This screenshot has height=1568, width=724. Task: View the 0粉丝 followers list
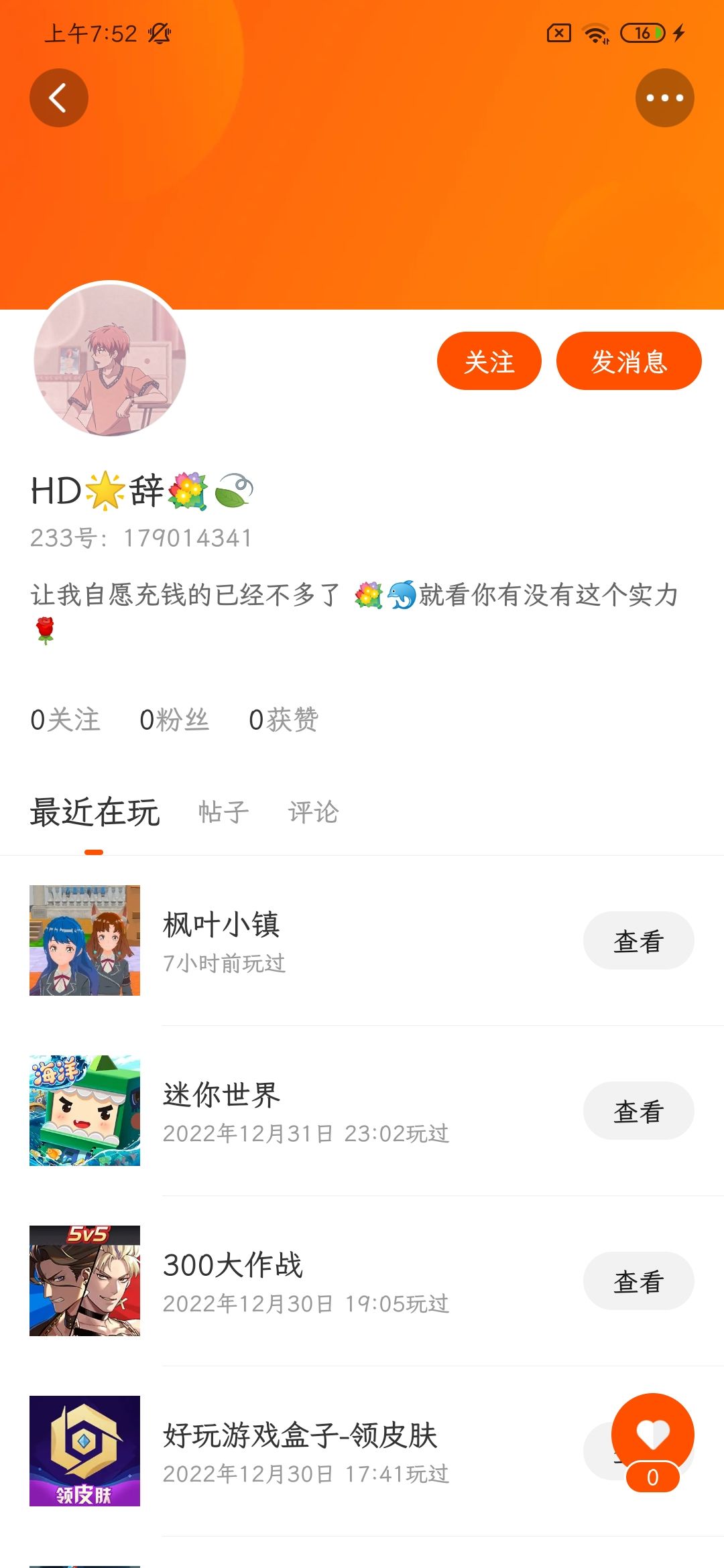coord(174,720)
